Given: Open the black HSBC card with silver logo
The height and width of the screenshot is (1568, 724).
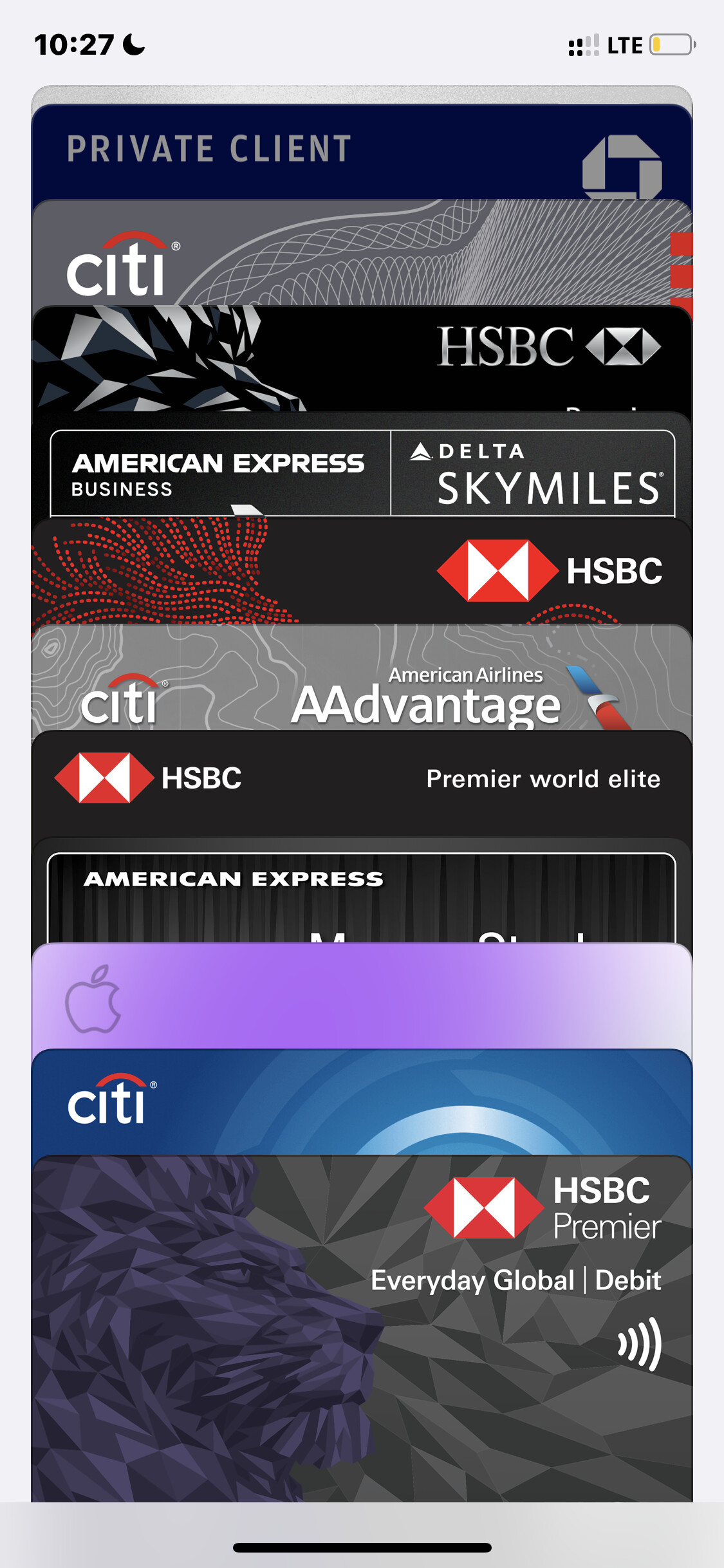Looking at the screenshot, I should click(x=362, y=360).
